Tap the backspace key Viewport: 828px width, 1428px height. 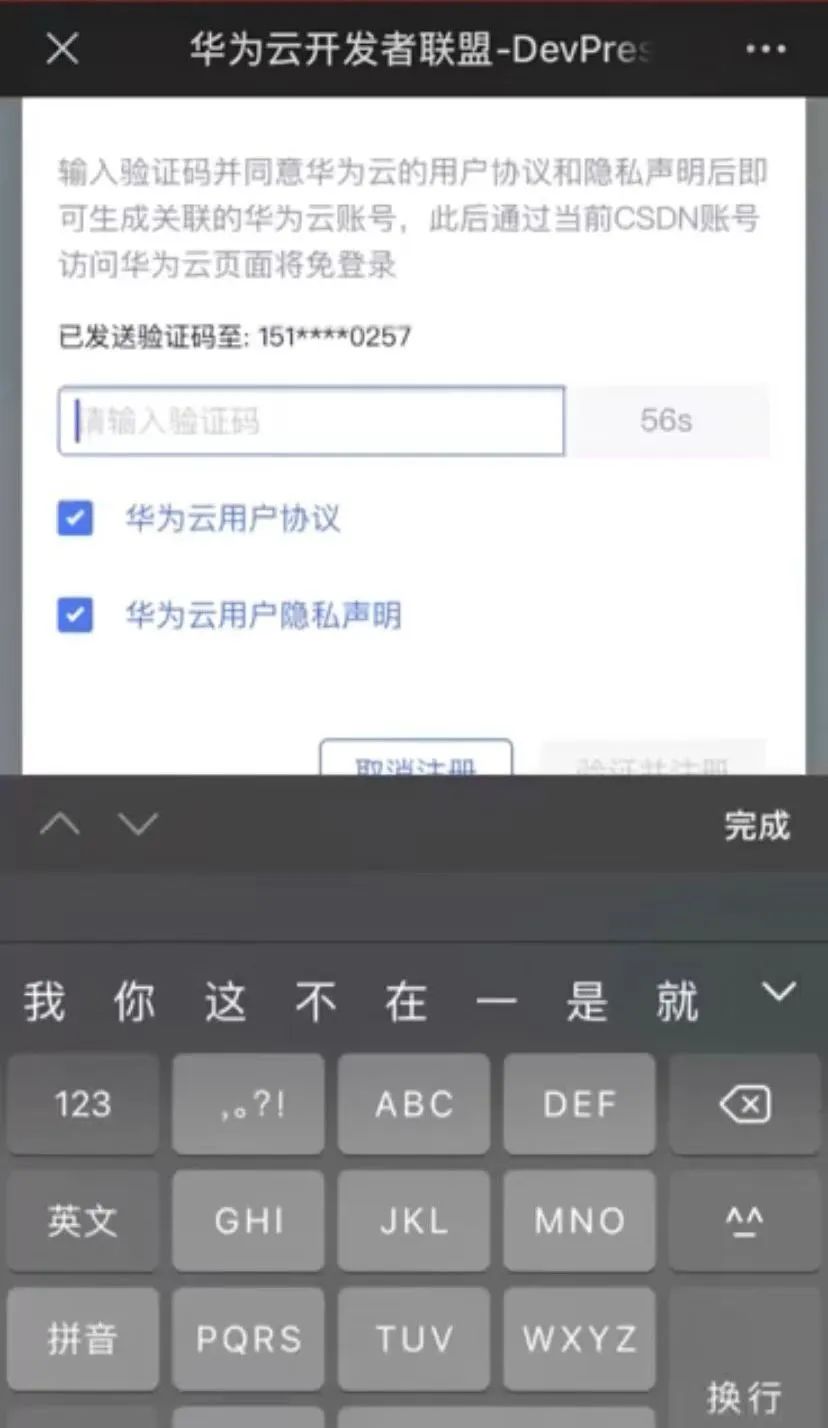pyautogui.click(x=745, y=1104)
